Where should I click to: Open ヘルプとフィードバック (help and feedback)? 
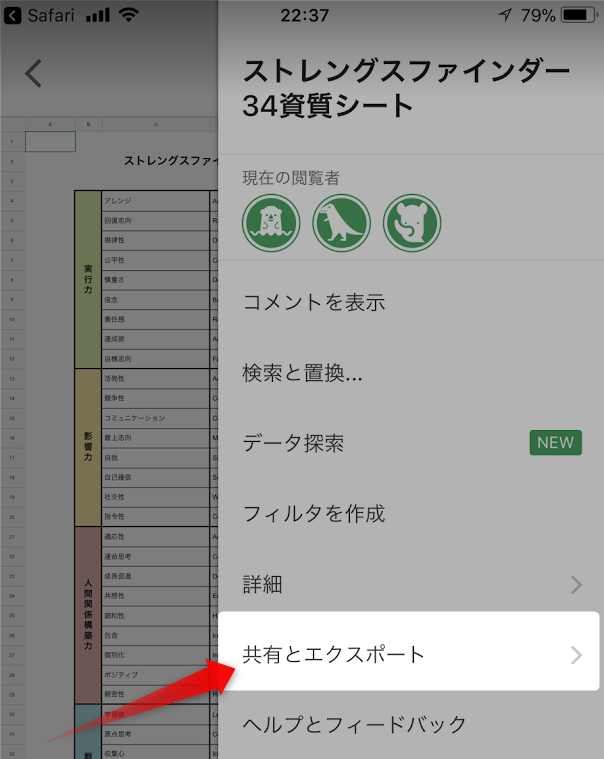coord(355,724)
